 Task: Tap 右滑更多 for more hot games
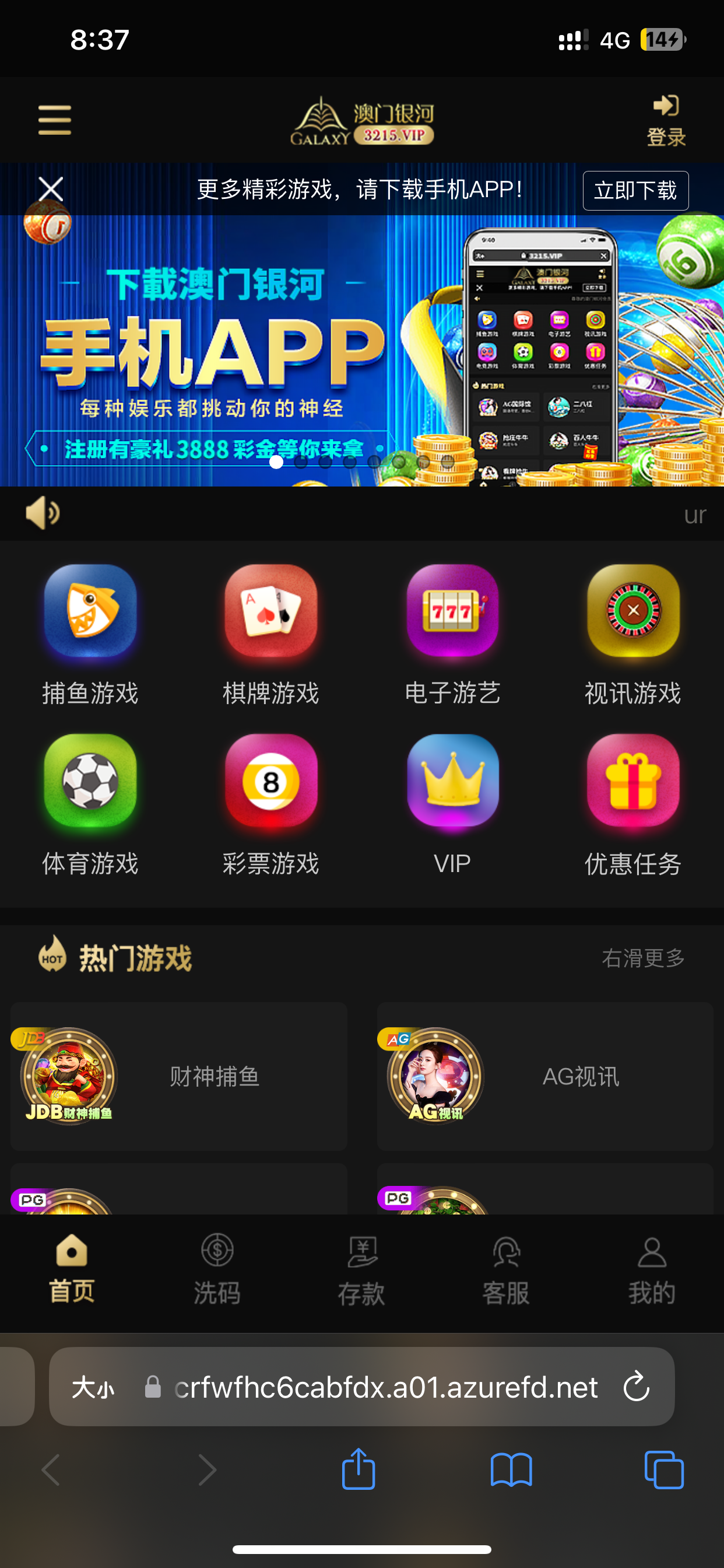(643, 957)
